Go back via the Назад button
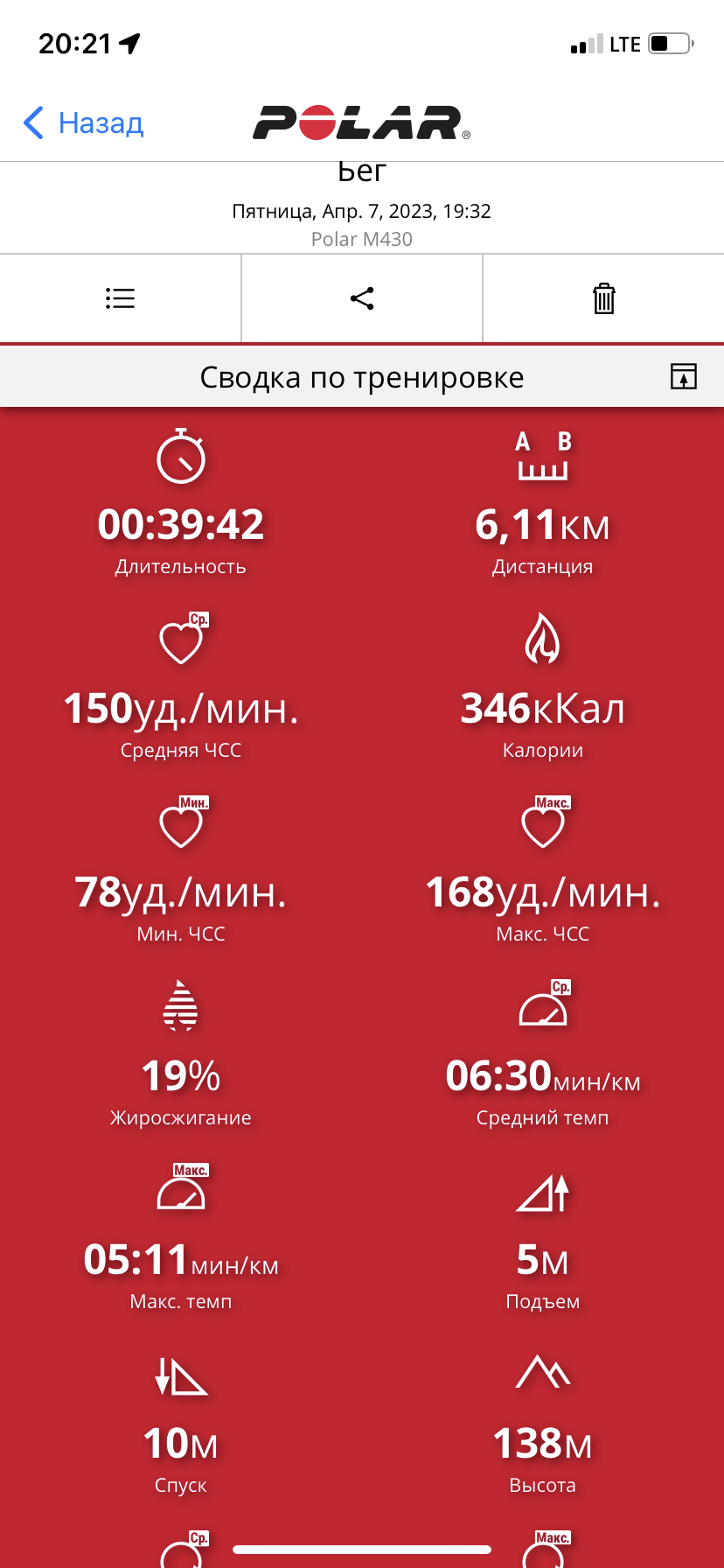 83,123
